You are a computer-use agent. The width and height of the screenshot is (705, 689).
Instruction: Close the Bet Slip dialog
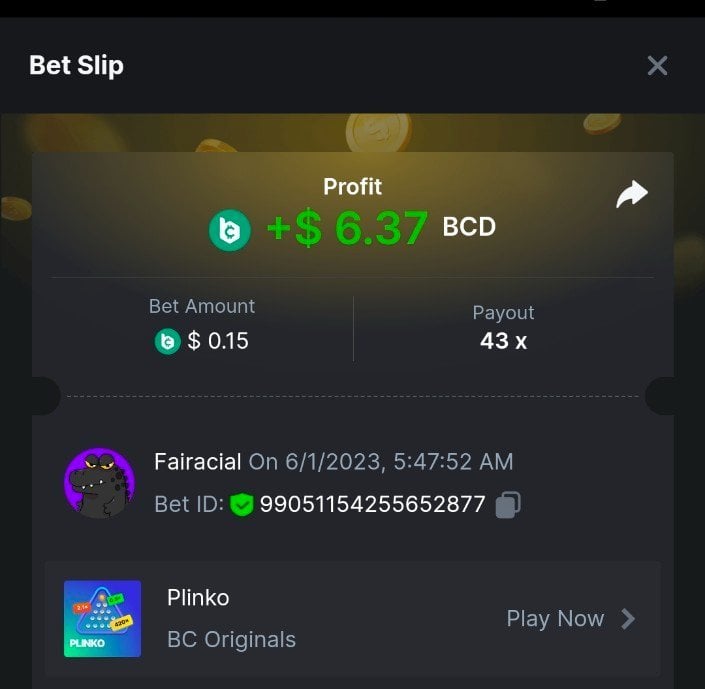click(657, 66)
